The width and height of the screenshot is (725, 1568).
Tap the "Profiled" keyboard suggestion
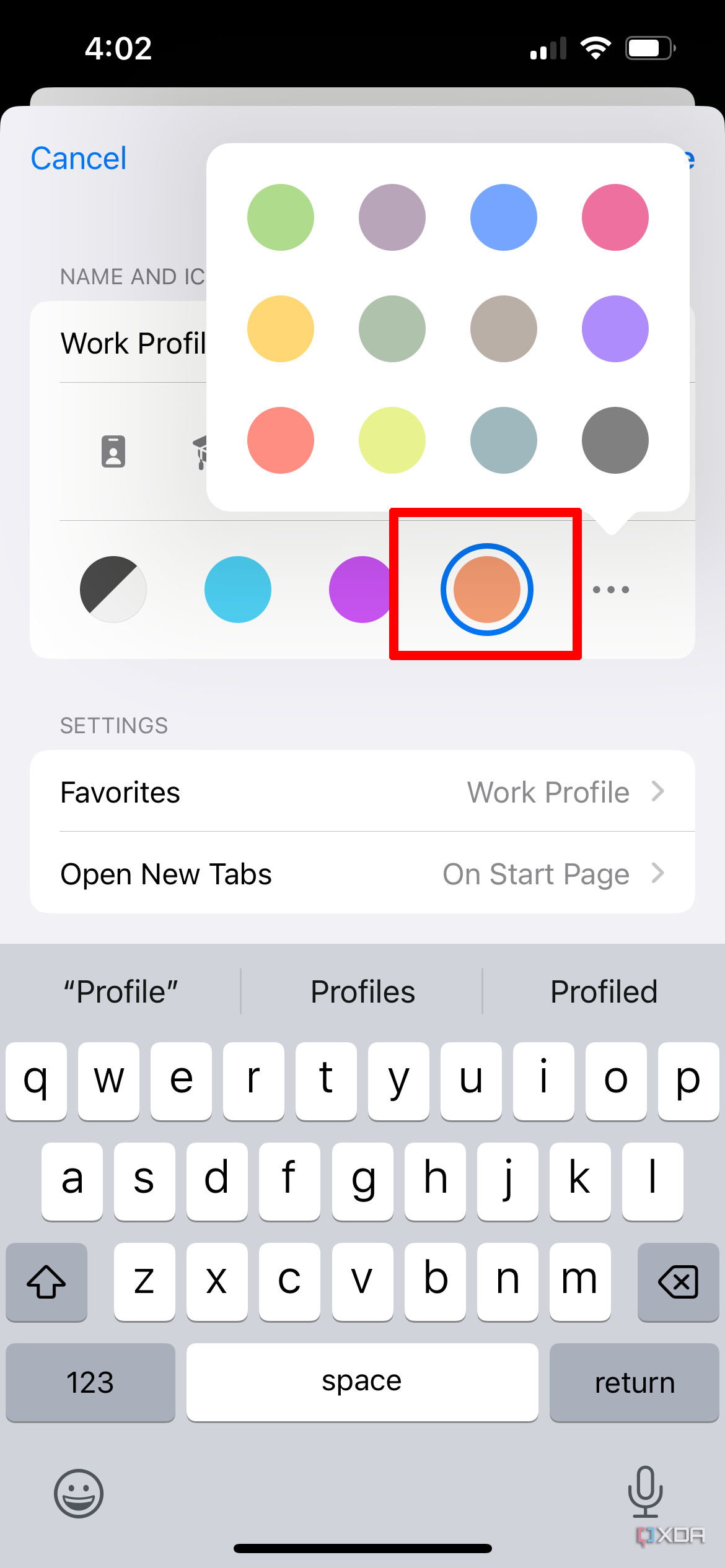[603, 991]
